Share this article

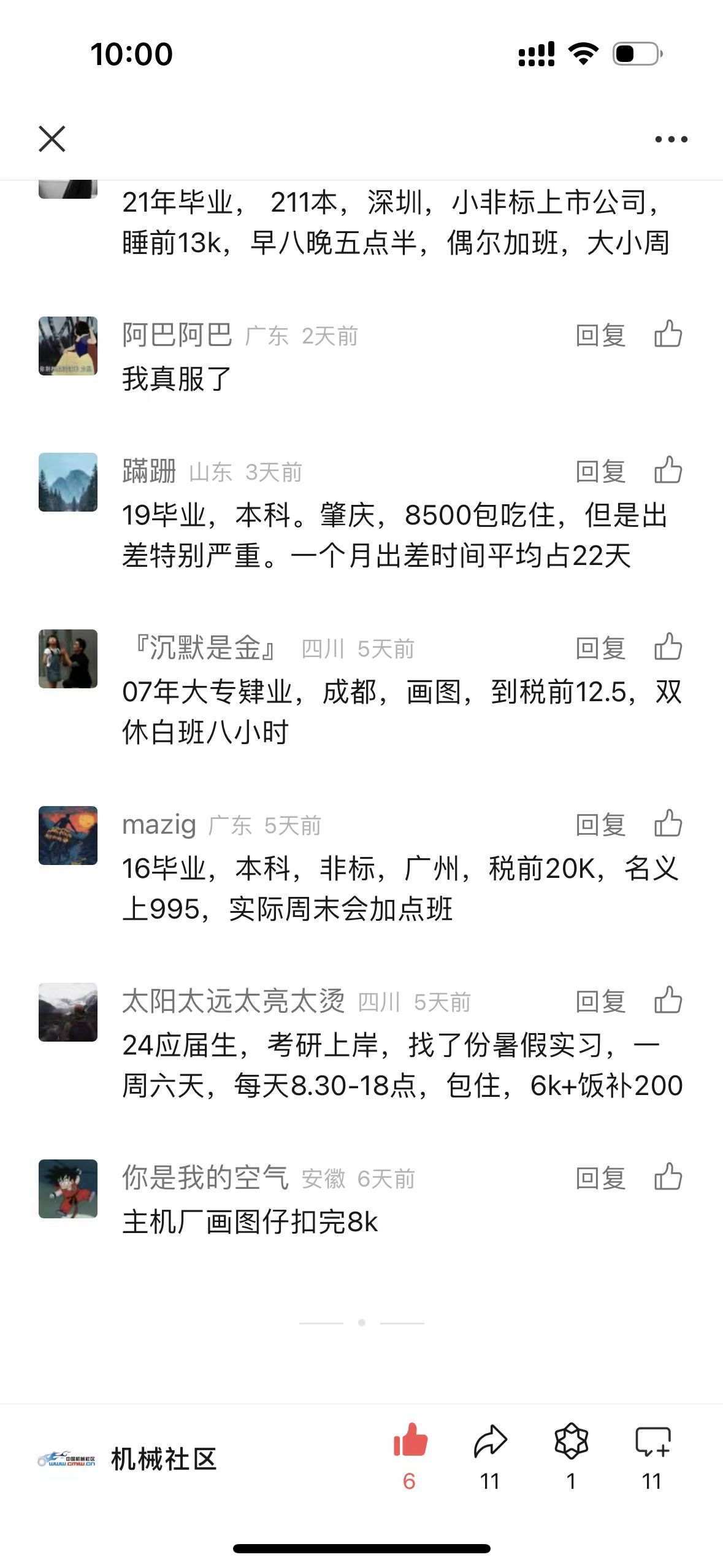point(490,1442)
